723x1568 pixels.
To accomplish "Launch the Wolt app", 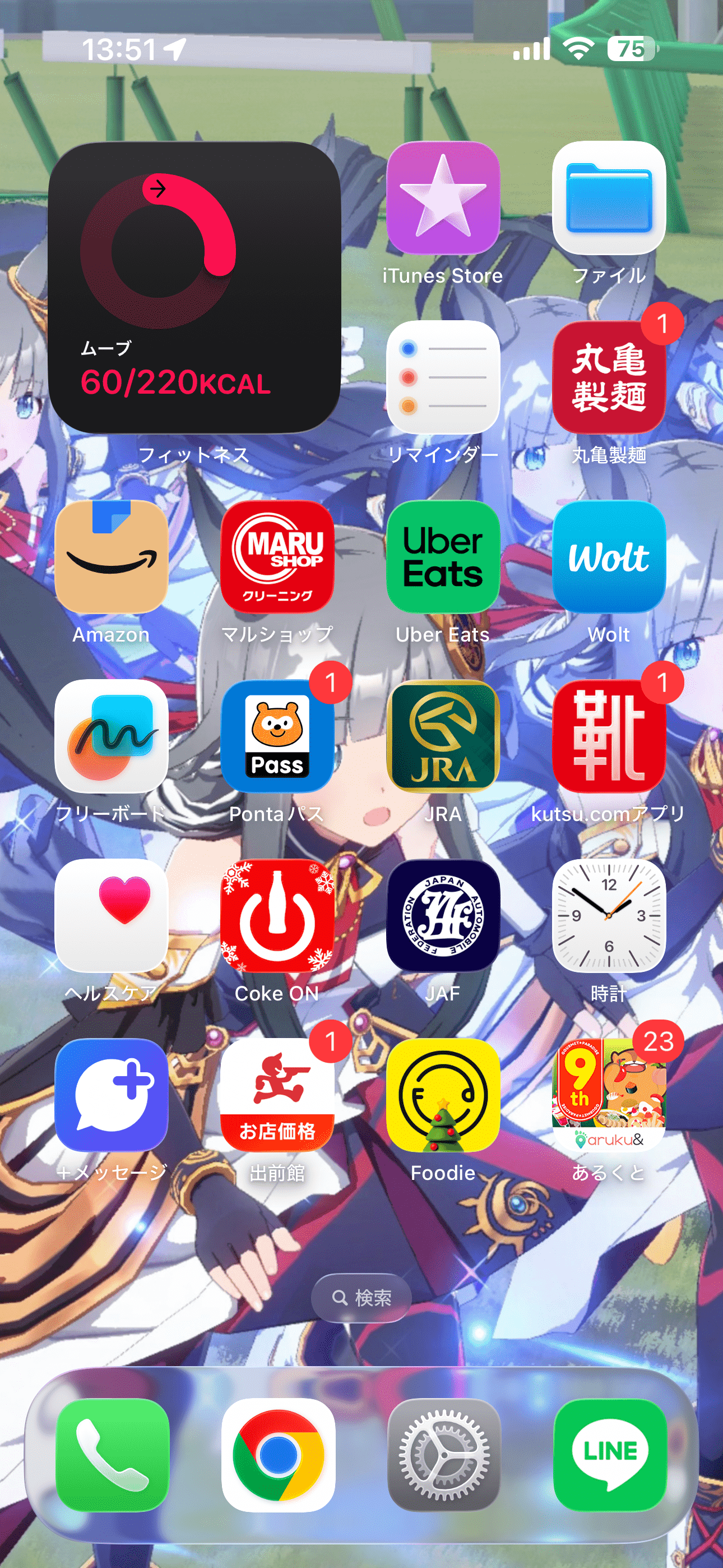I will click(609, 556).
